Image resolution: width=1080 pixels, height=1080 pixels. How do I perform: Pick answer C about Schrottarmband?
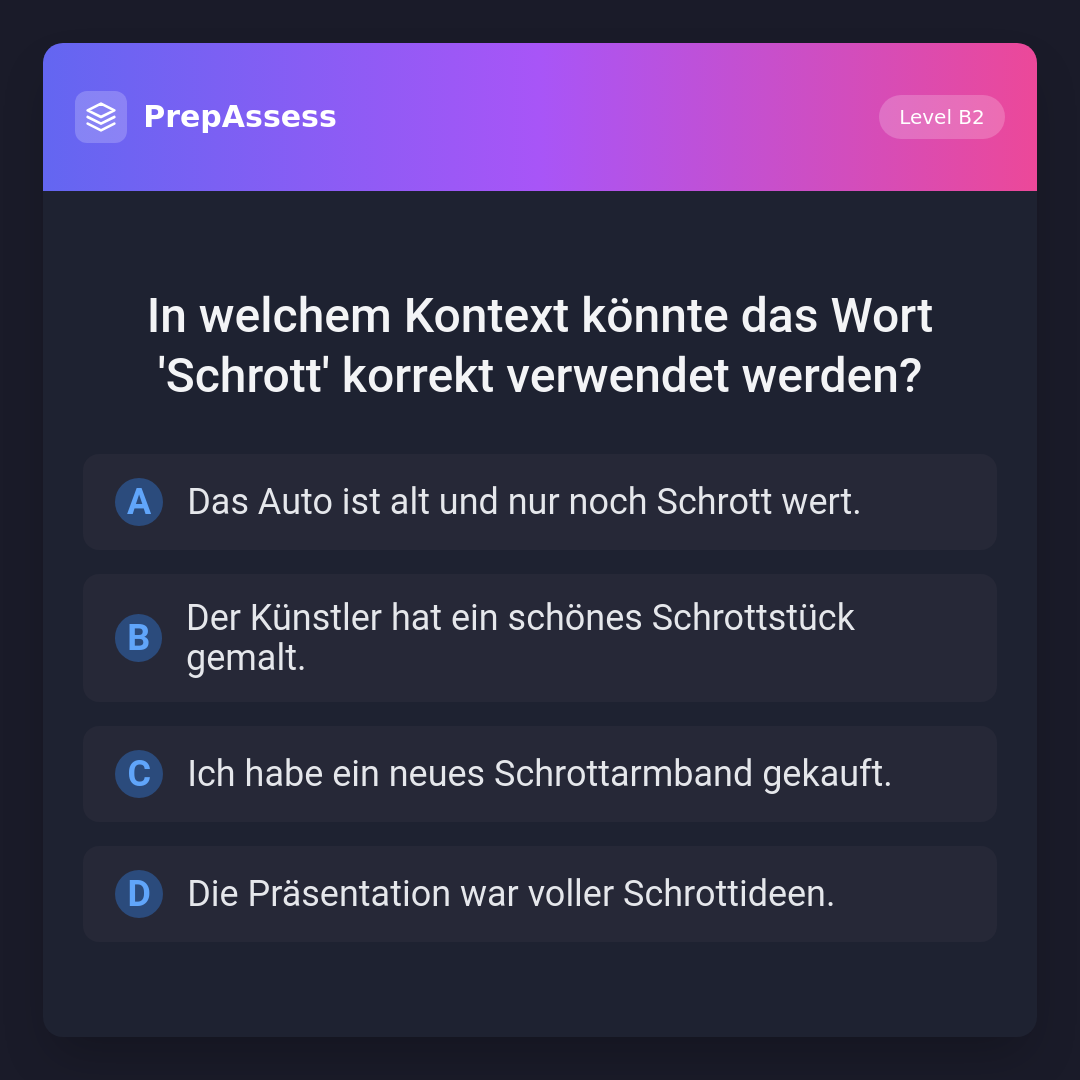click(x=539, y=774)
